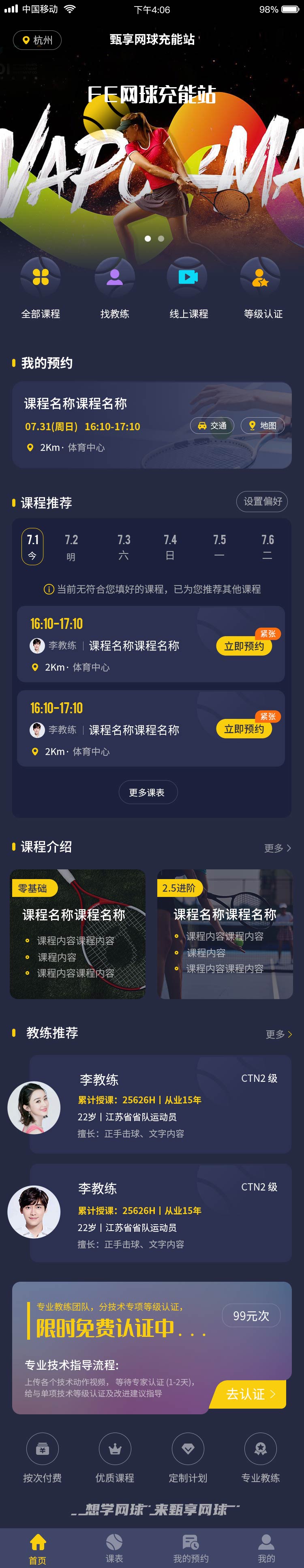Open 设置偏好 preferences
This screenshot has height=1568, width=304.
point(262,502)
